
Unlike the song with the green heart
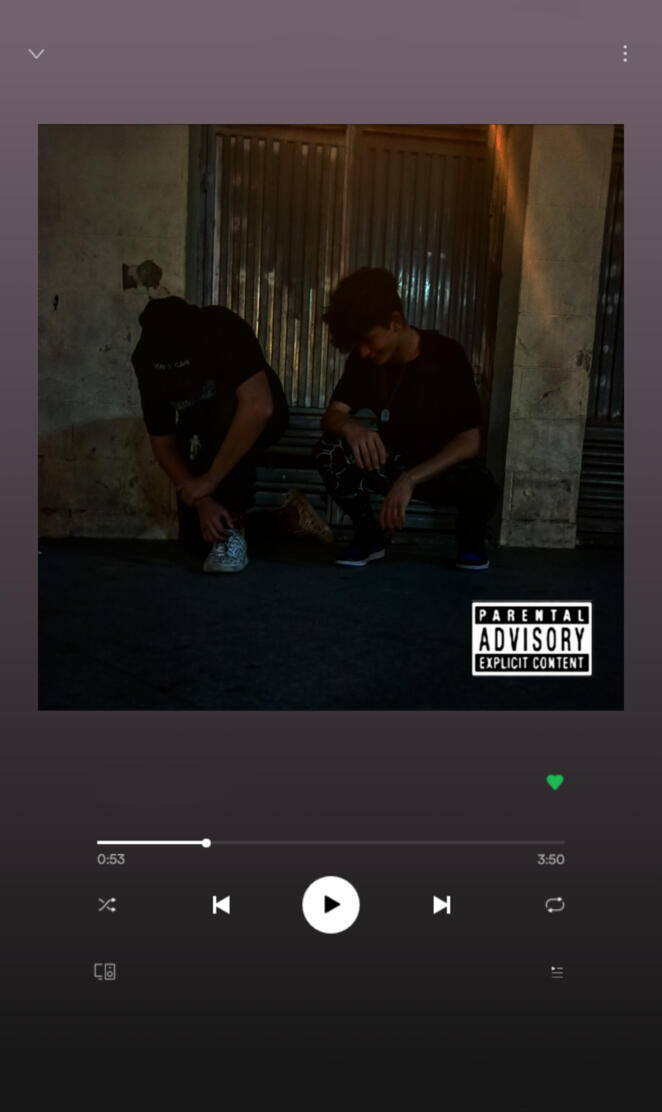(x=555, y=782)
